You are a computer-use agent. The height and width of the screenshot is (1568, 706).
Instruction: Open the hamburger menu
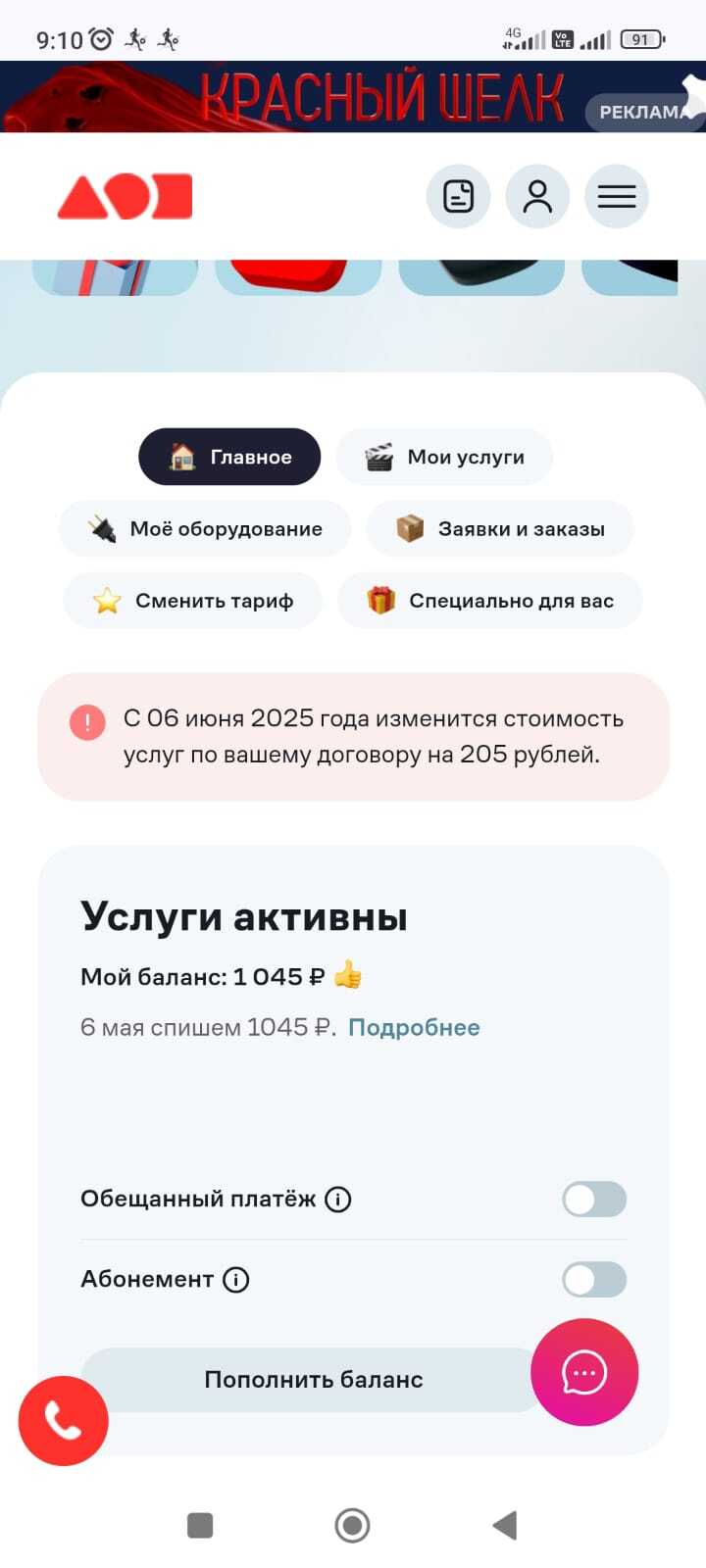tap(617, 197)
